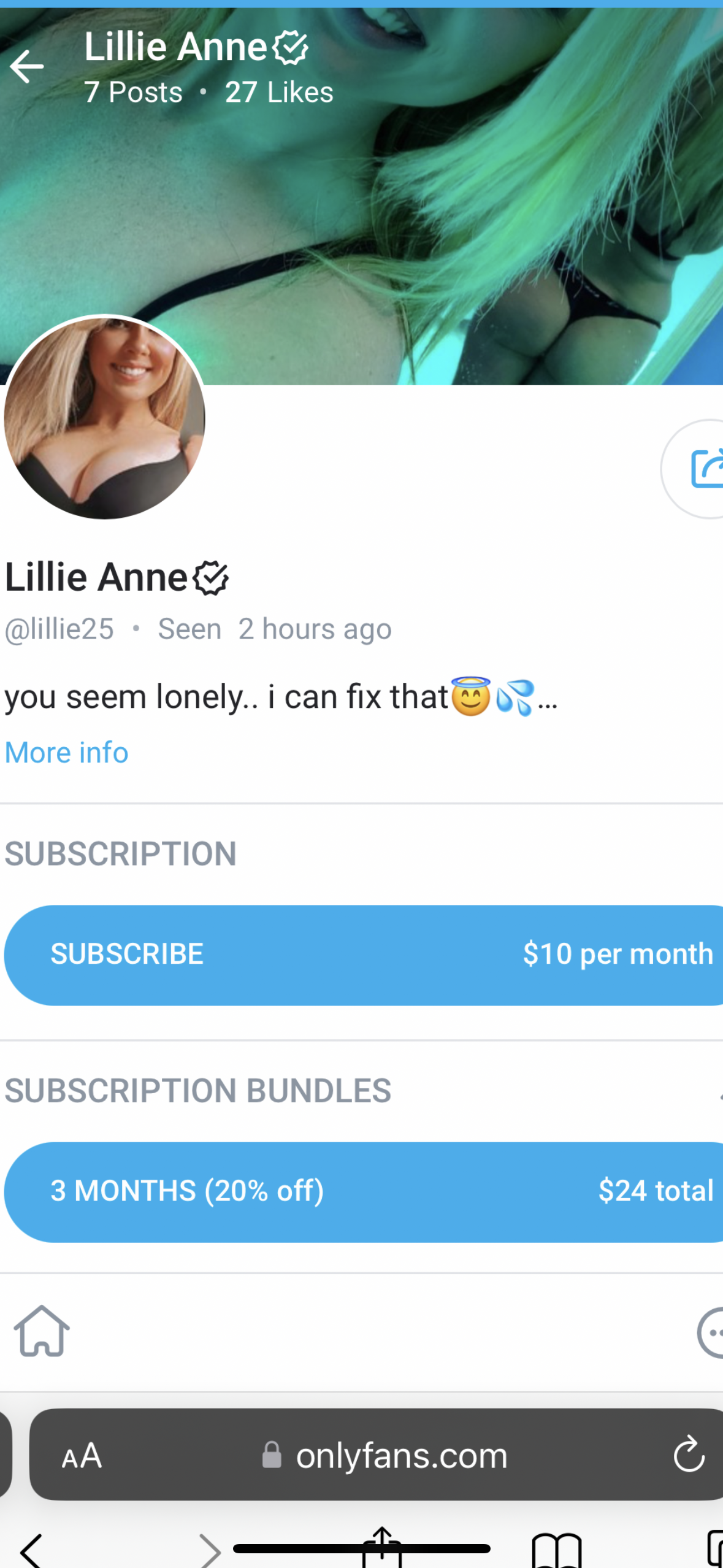Go to the home tab
This screenshot has height=1568, width=723.
42,1331
